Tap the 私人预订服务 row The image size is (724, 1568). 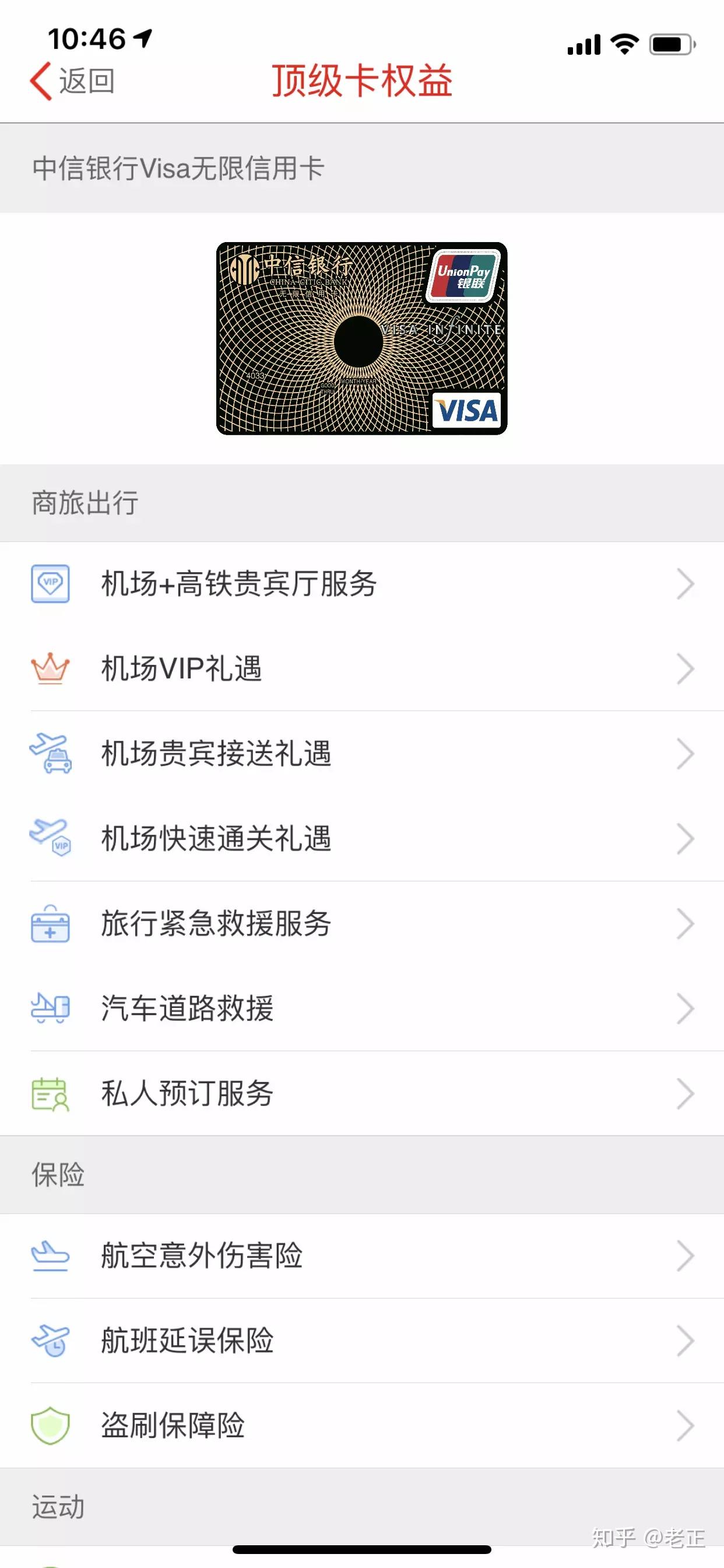pos(362,1093)
